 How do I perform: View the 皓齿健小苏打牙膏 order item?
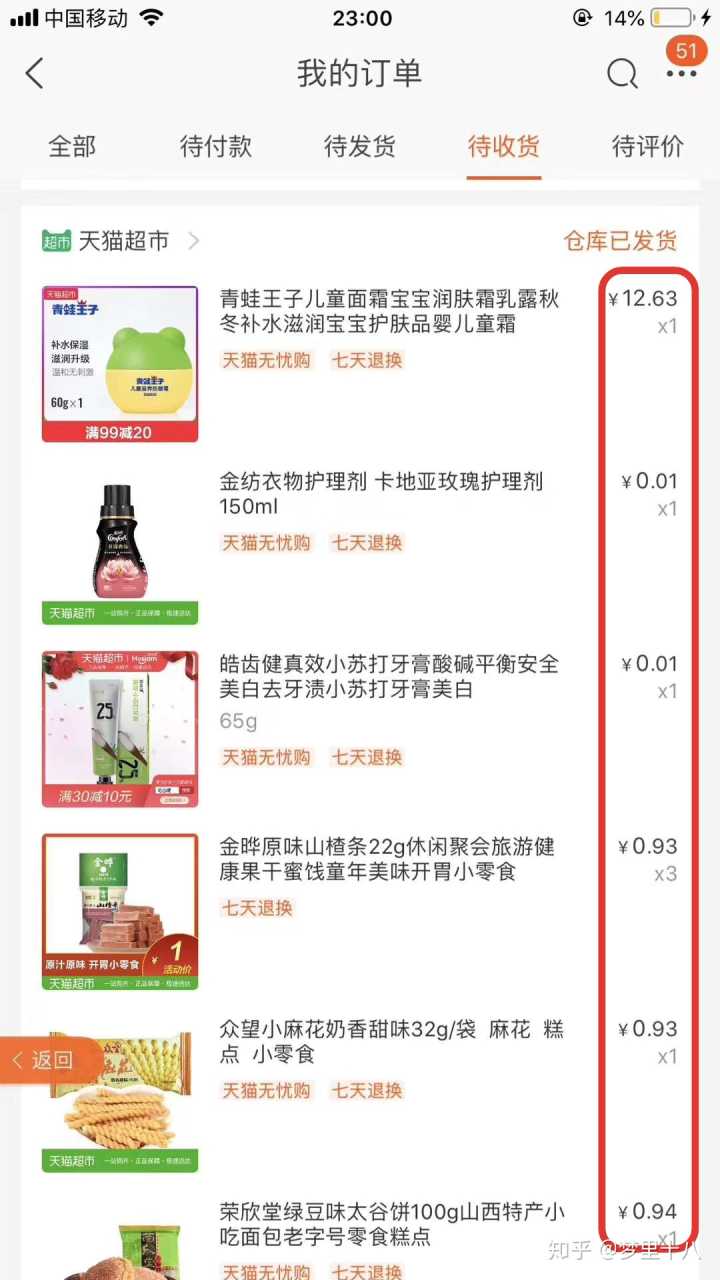[x=390, y=677]
